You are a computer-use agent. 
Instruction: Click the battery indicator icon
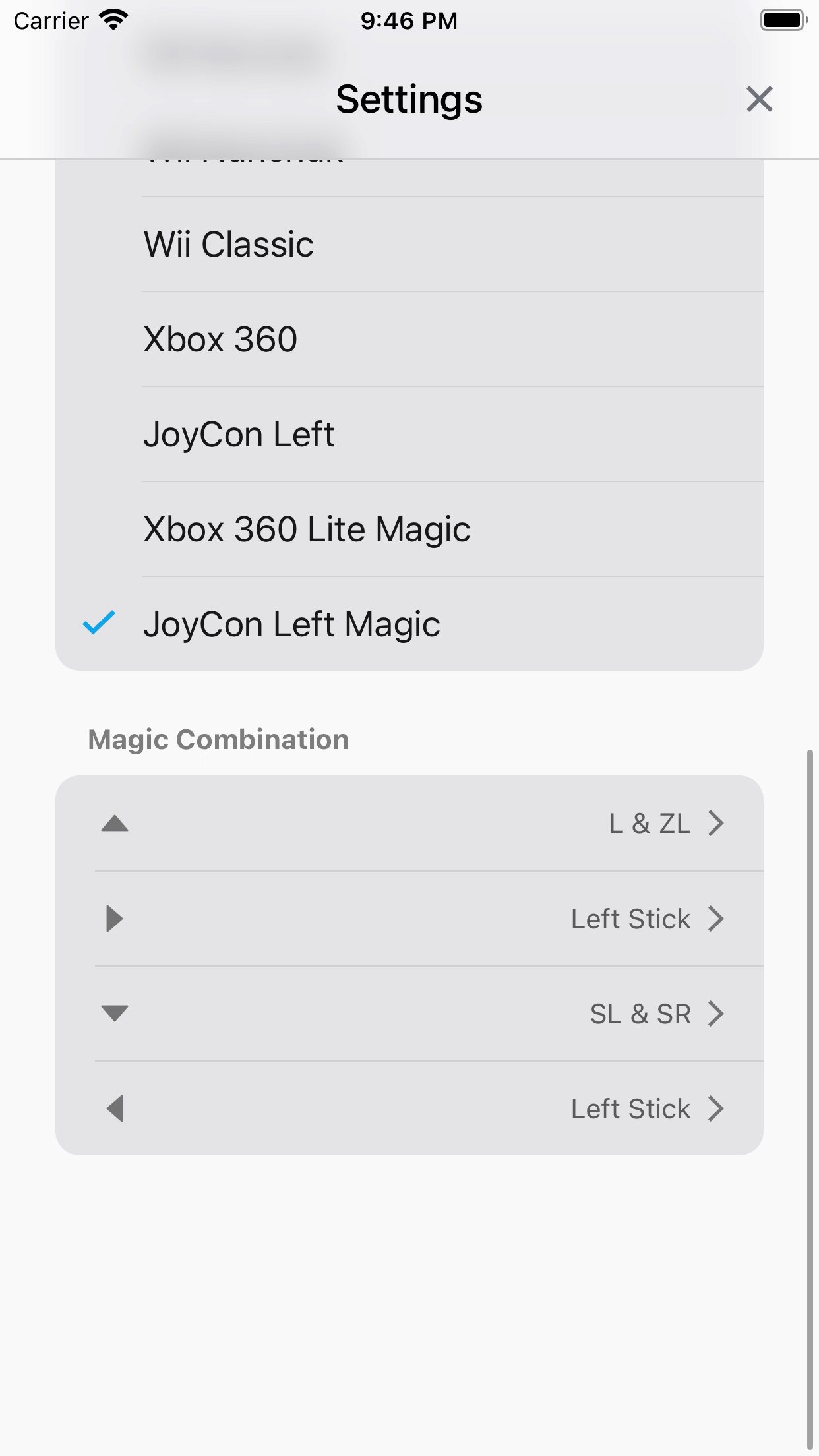click(783, 20)
